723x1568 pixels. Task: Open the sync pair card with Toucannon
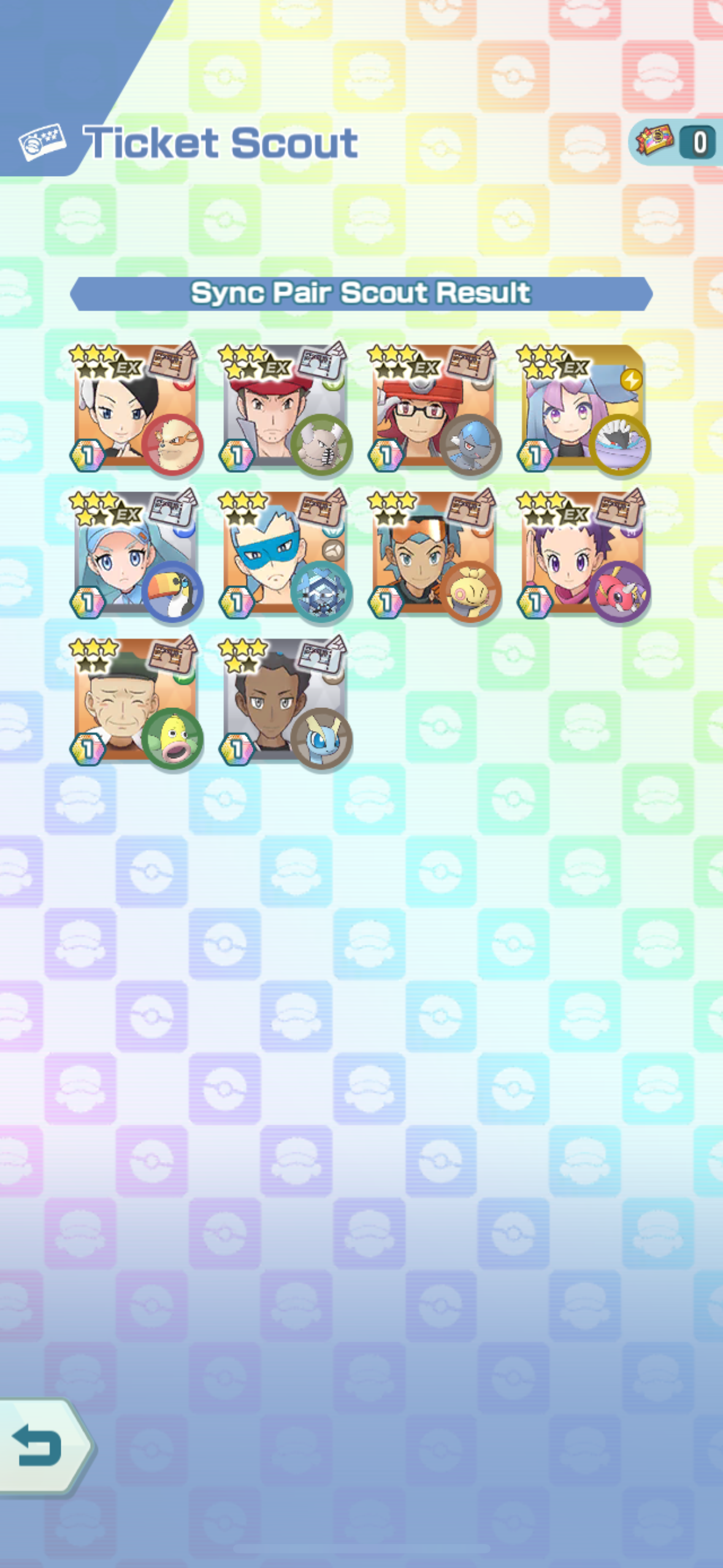tap(135, 555)
